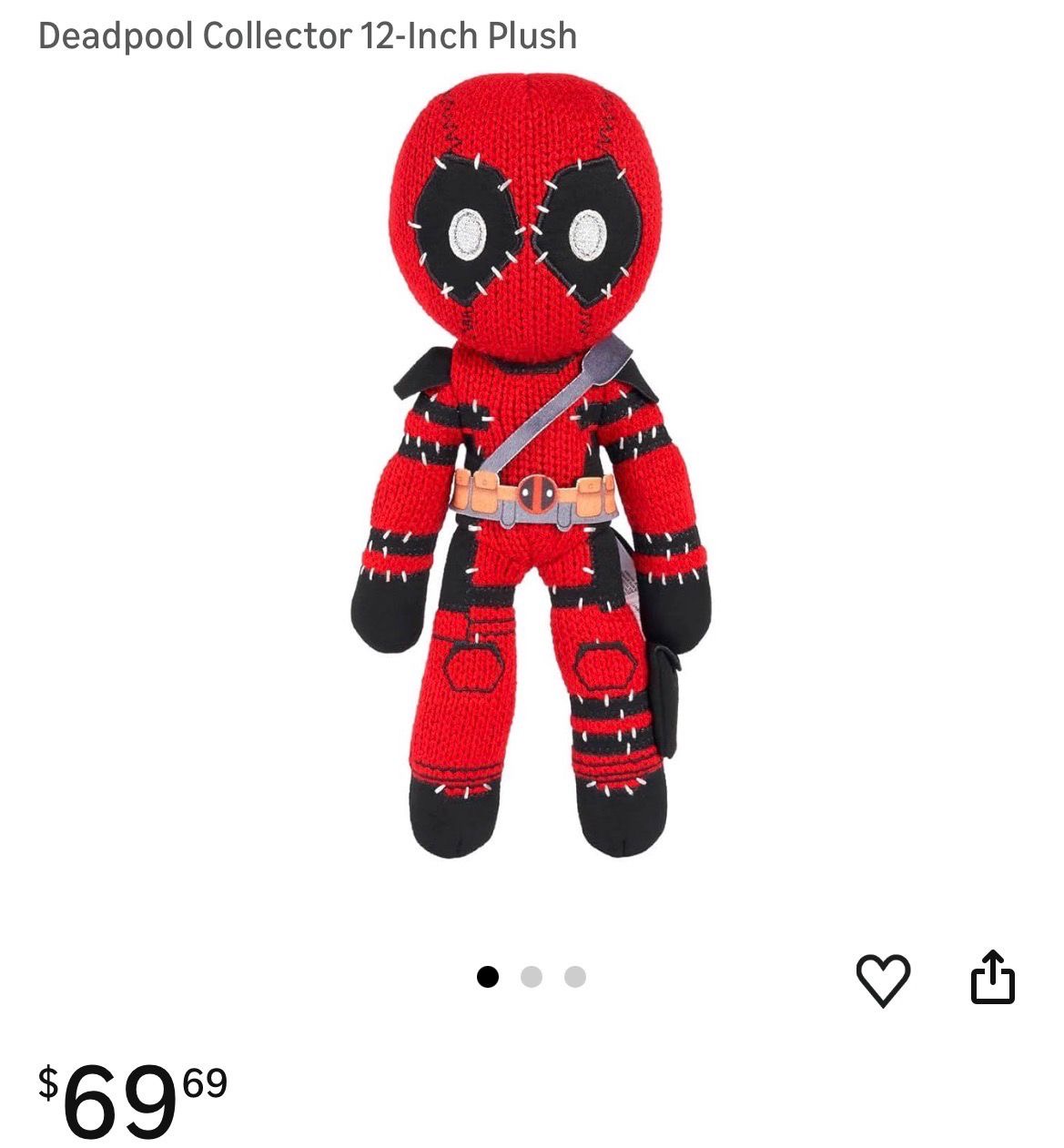Share this Deadpool plush listing
The width and height of the screenshot is (1064, 1148).
tap(992, 978)
